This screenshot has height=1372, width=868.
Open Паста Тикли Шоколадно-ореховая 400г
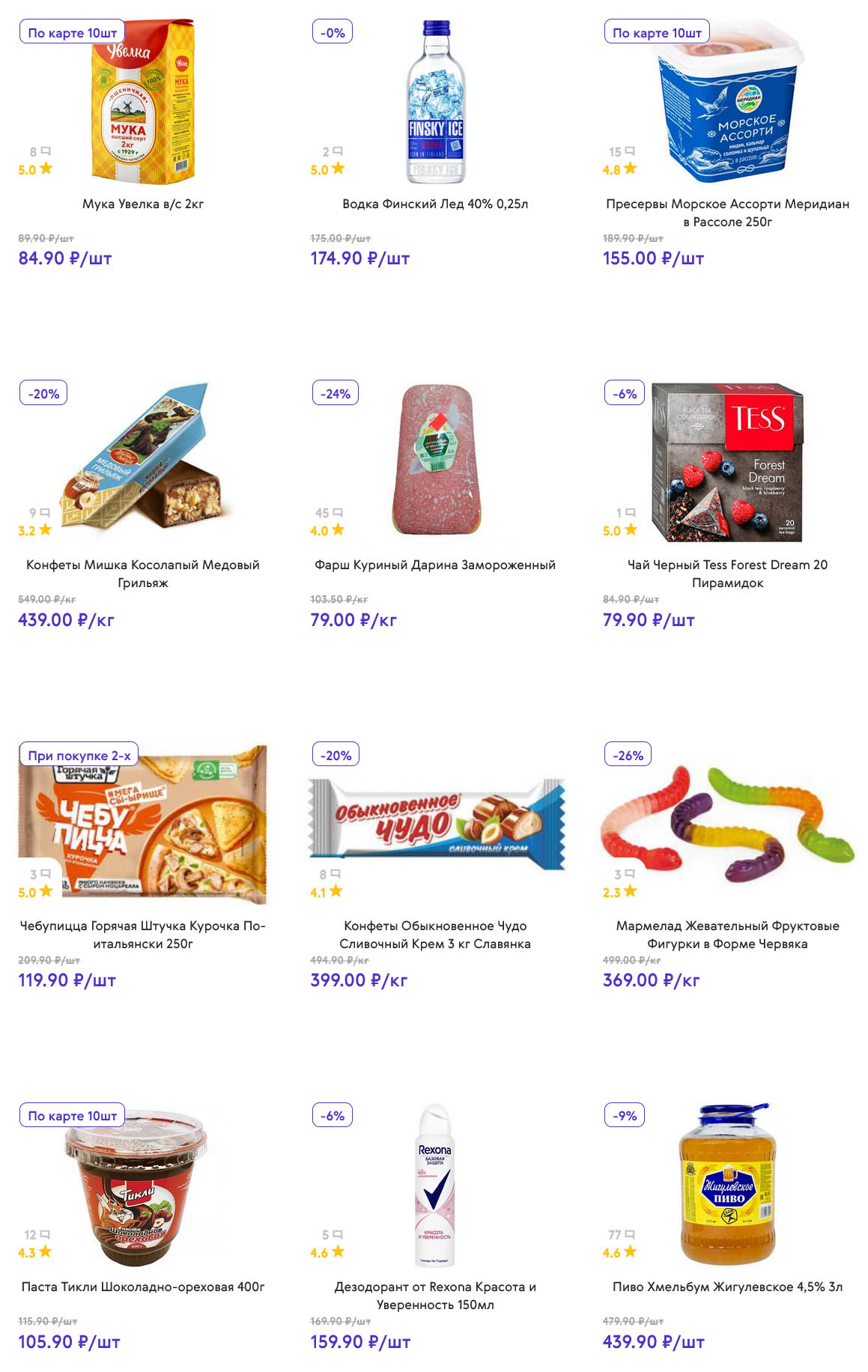pos(142,1287)
